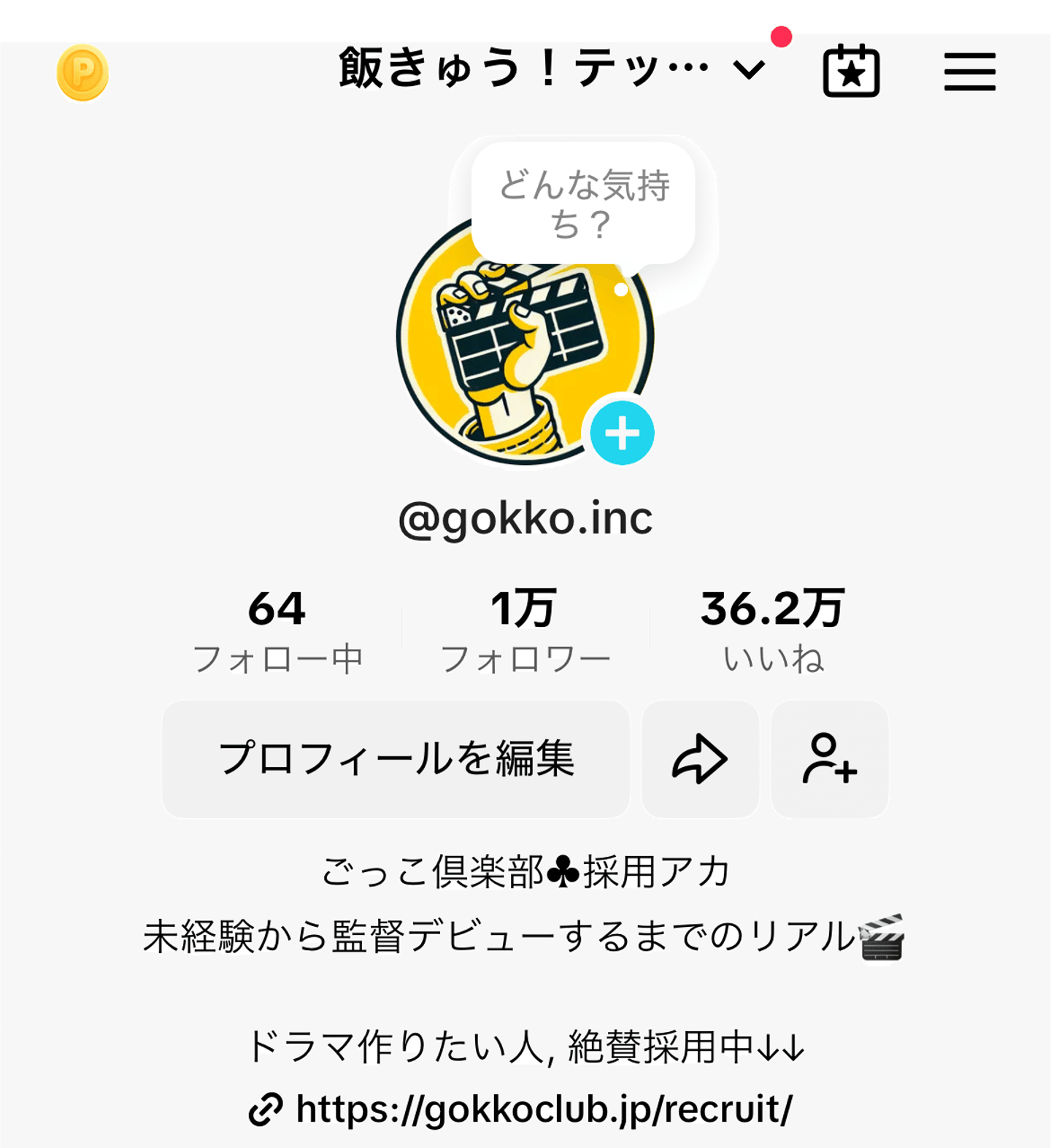The width and height of the screenshot is (1051, 1148).
Task: Open the hamburger menu
Action: click(969, 72)
